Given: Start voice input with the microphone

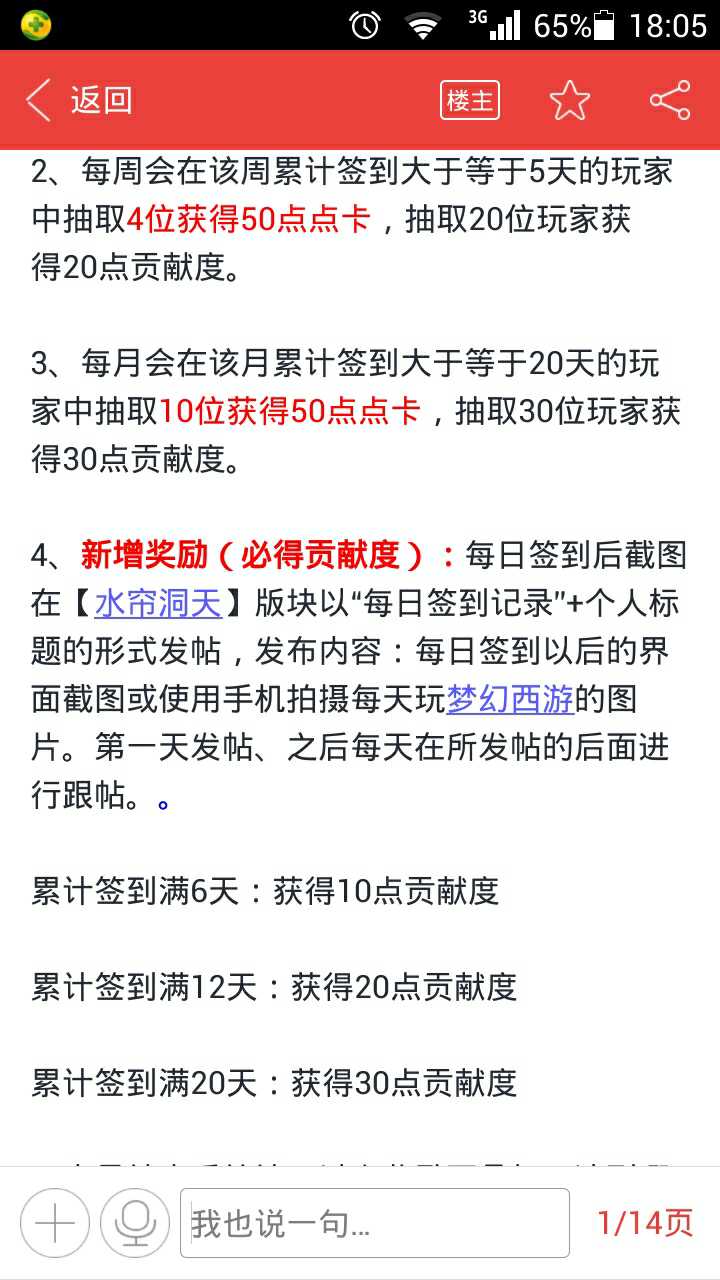Looking at the screenshot, I should tap(135, 1223).
